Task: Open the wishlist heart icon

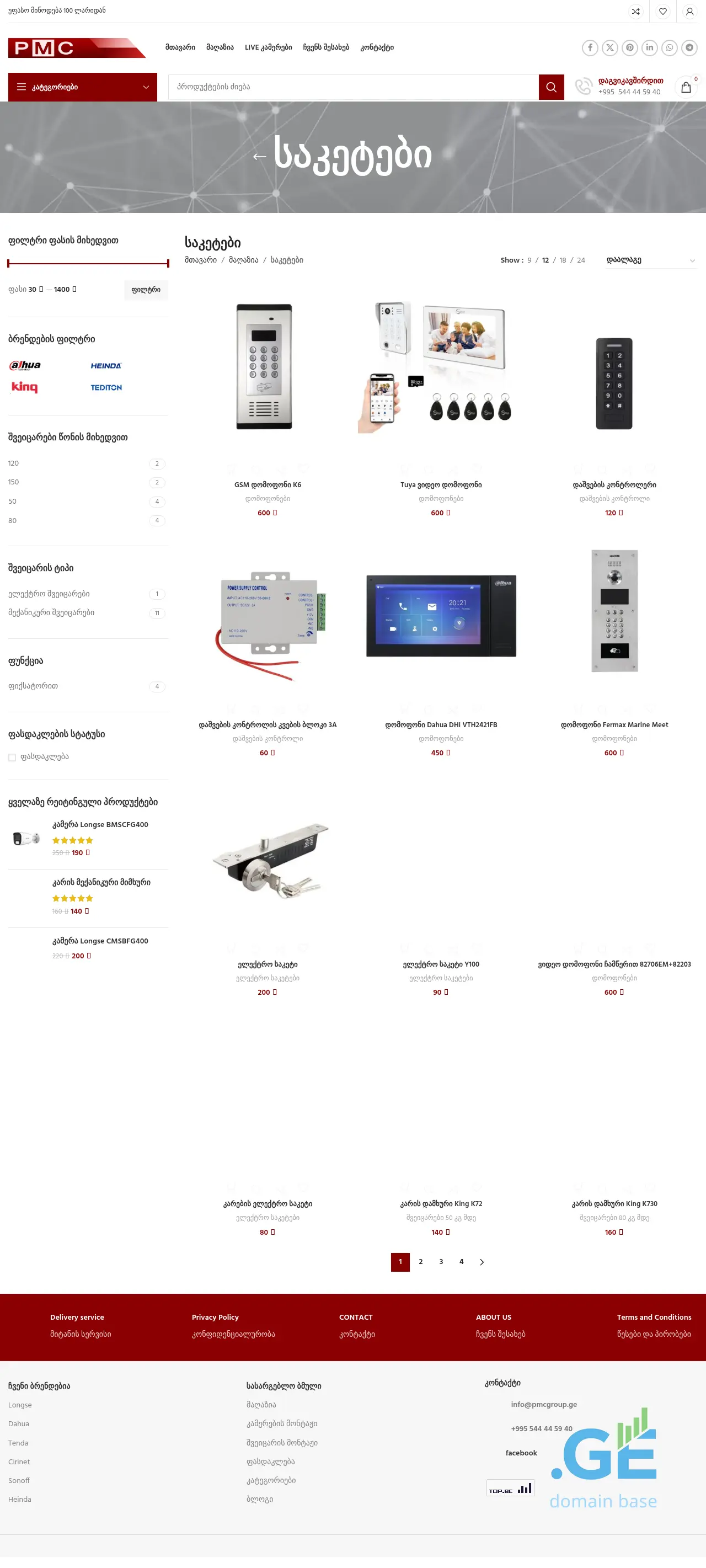Action: 663,11
